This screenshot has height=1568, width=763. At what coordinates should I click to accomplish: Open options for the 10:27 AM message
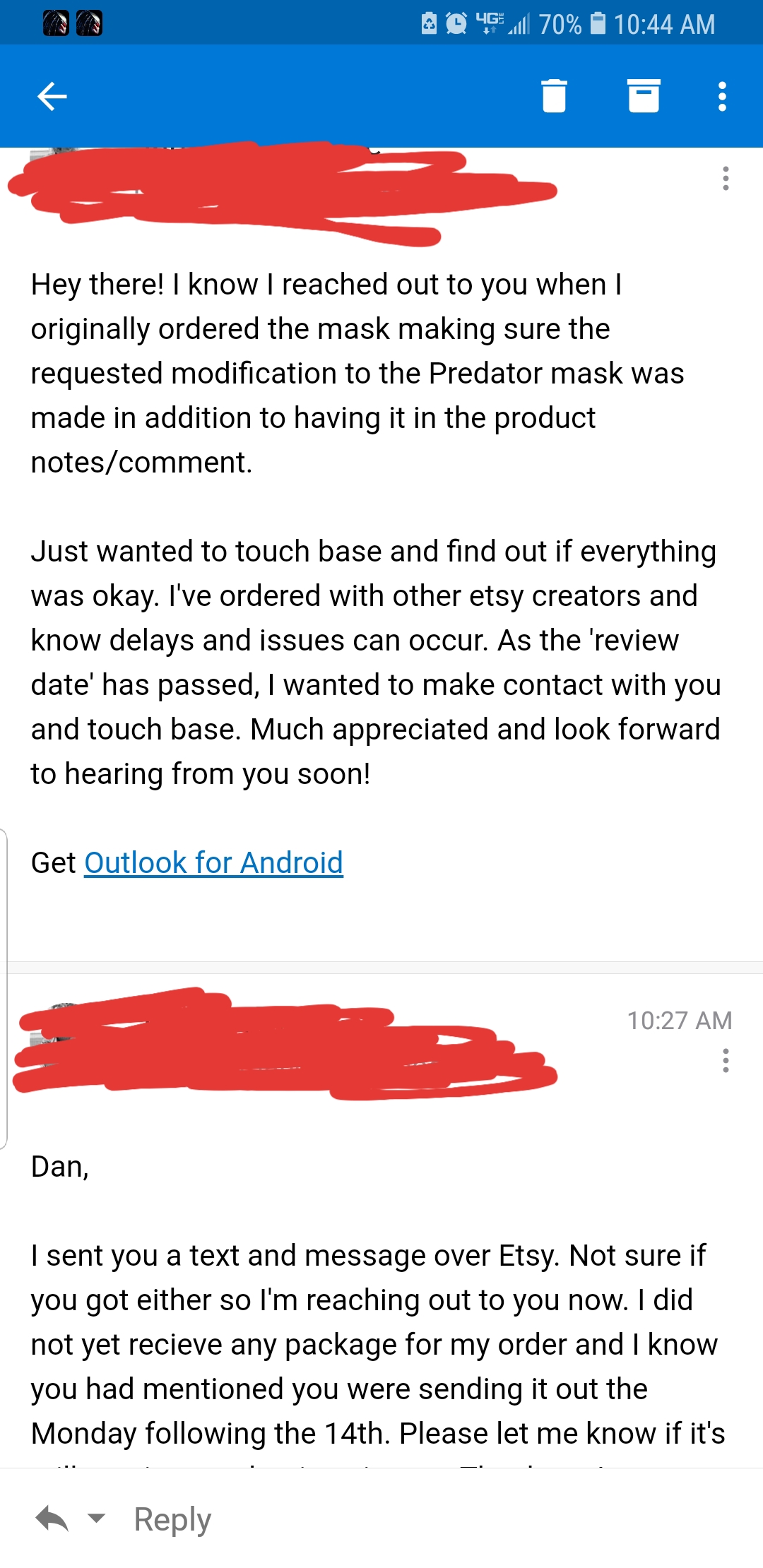726,1061
